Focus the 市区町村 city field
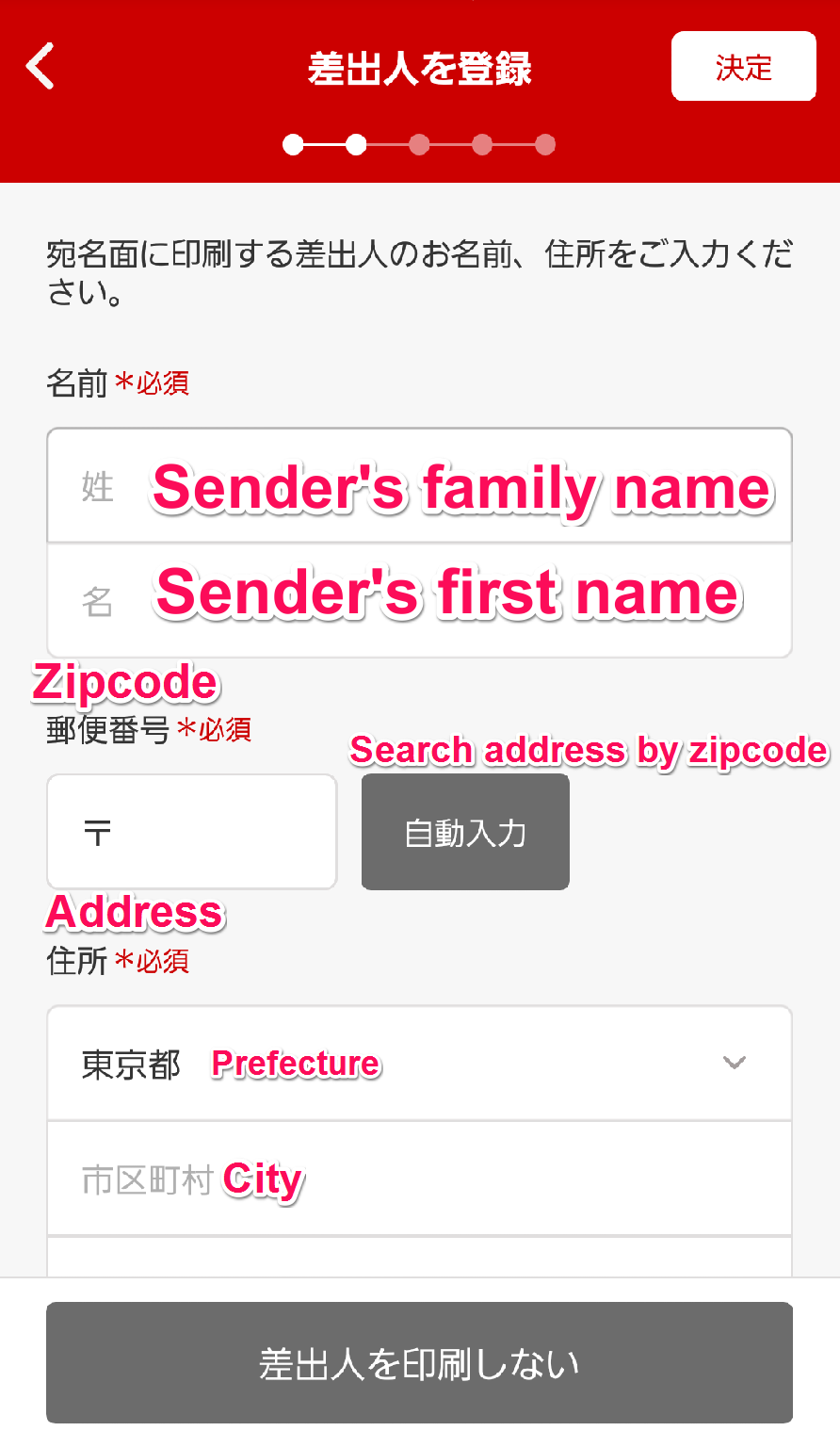The height and width of the screenshot is (1447, 840). (x=419, y=1179)
